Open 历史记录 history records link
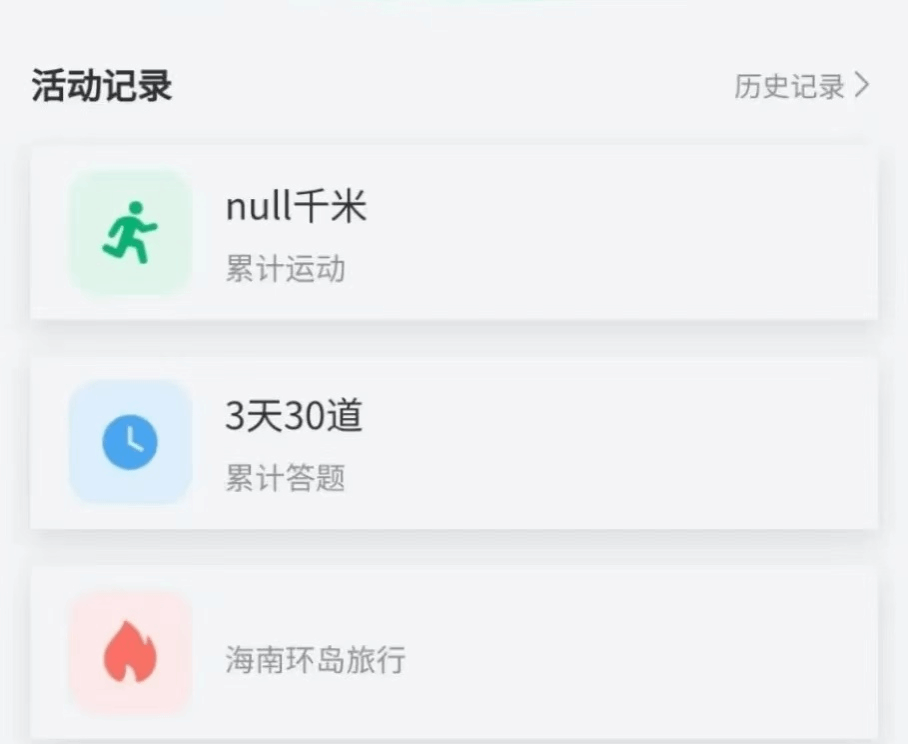 801,87
